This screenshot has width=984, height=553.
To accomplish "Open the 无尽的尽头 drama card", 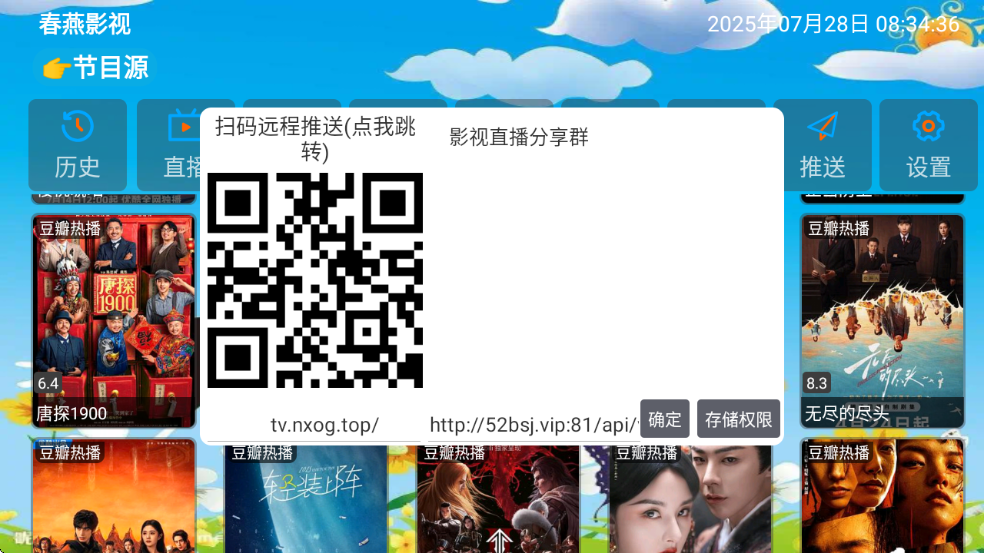I will pos(882,320).
